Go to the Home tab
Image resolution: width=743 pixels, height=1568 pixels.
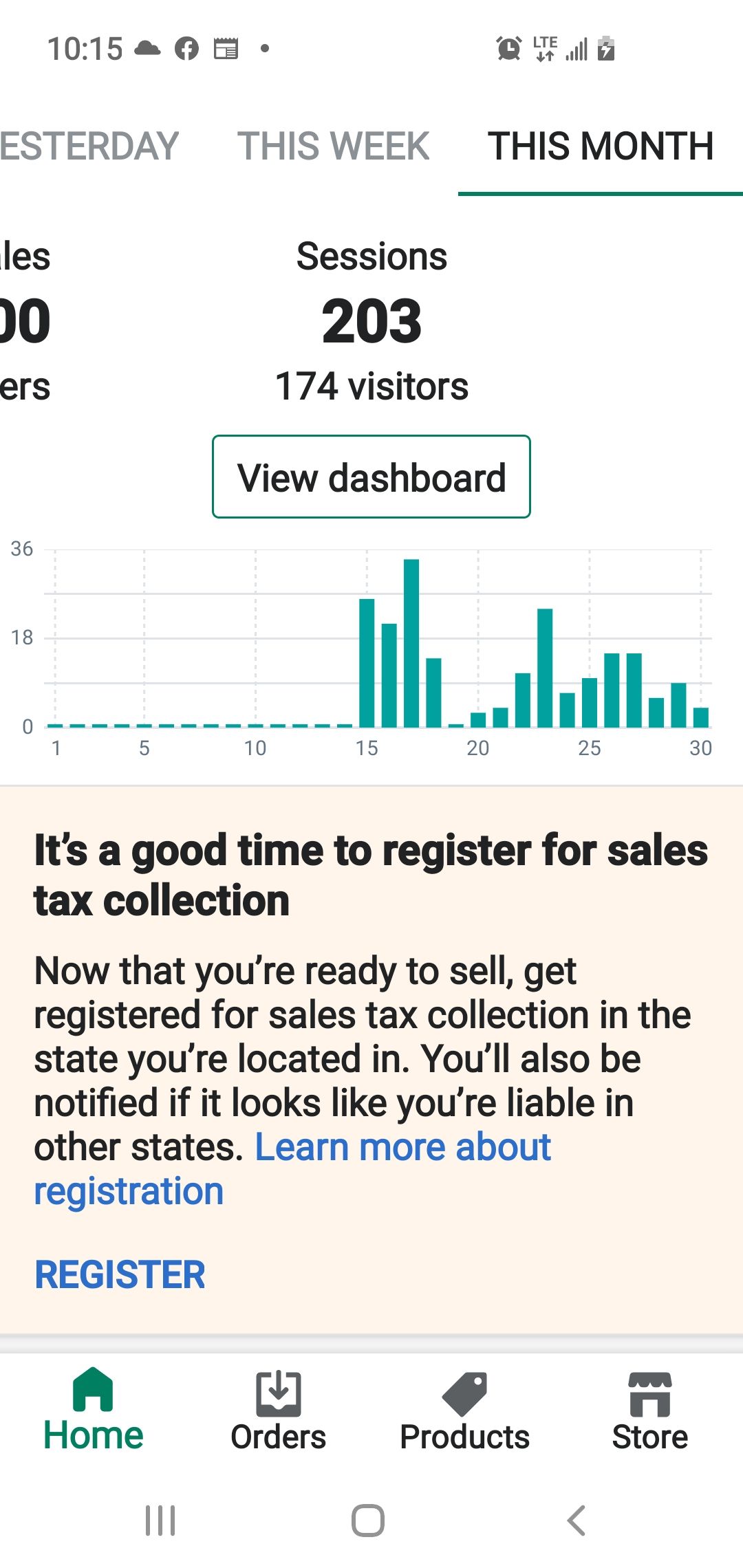click(x=93, y=1410)
